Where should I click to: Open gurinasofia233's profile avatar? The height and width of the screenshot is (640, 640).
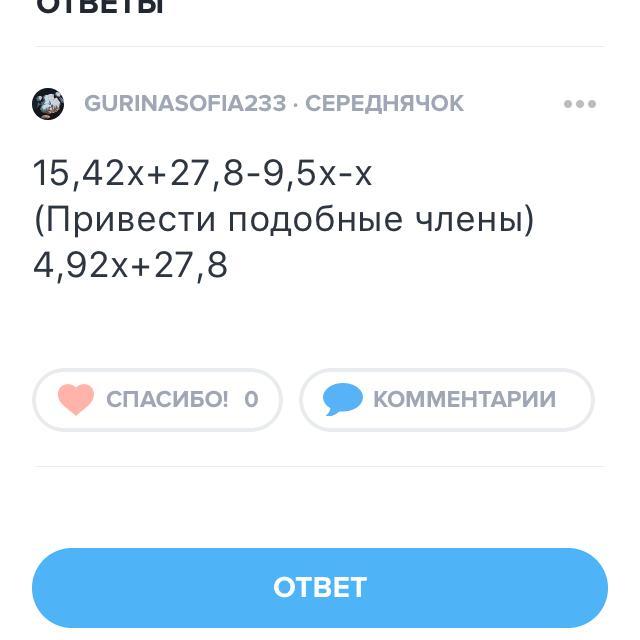pos(48,104)
